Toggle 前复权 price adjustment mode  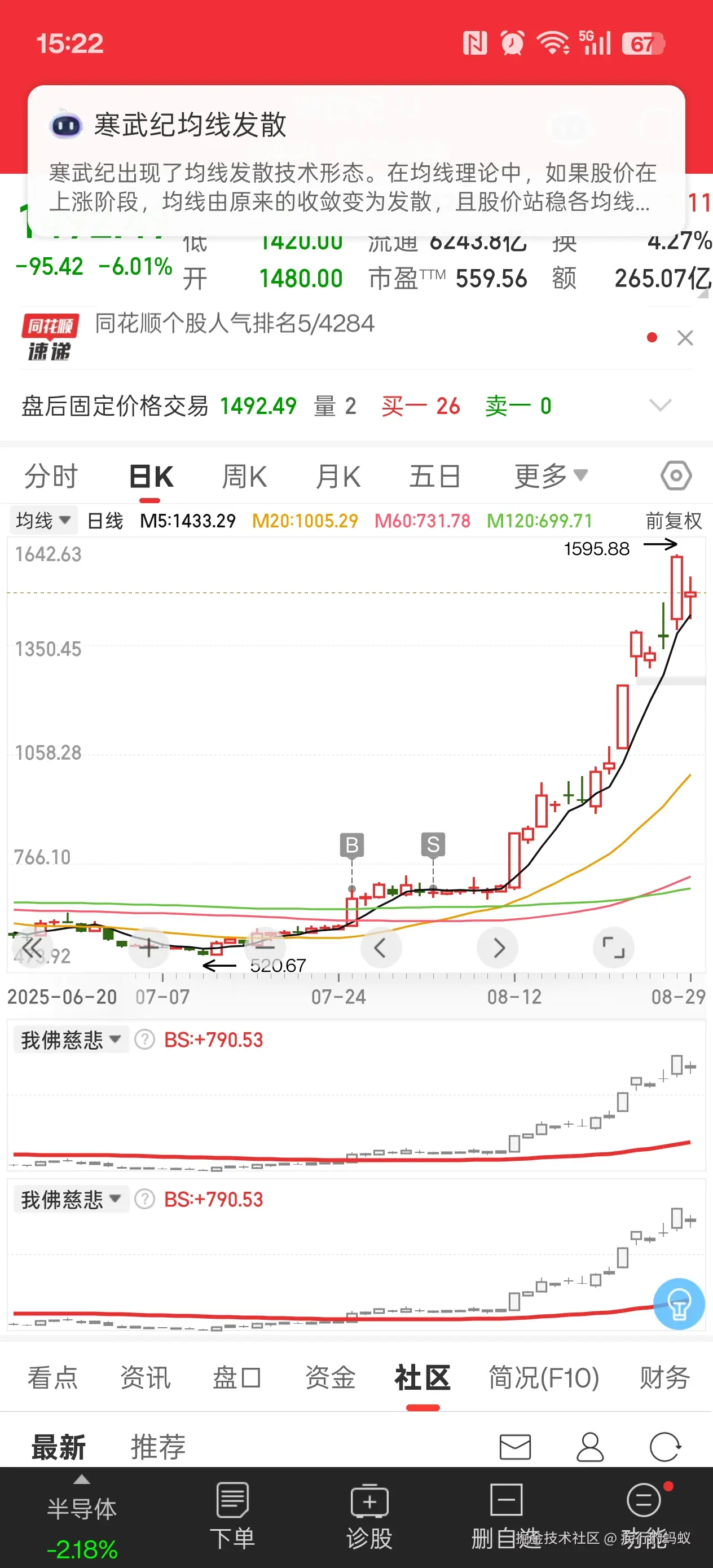coord(673,521)
